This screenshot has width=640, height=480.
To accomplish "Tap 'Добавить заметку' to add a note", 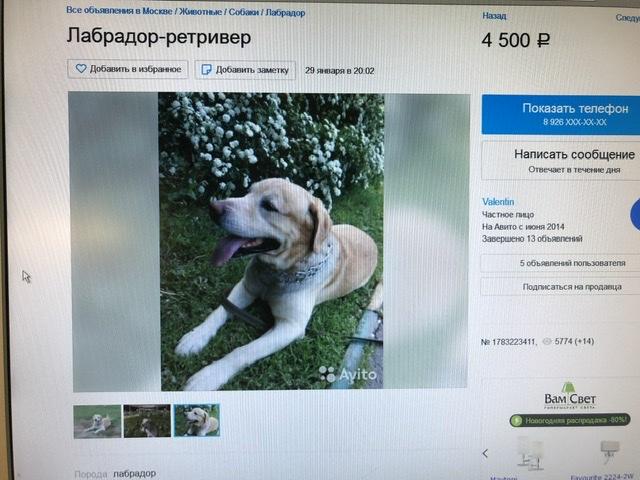I will (x=244, y=70).
